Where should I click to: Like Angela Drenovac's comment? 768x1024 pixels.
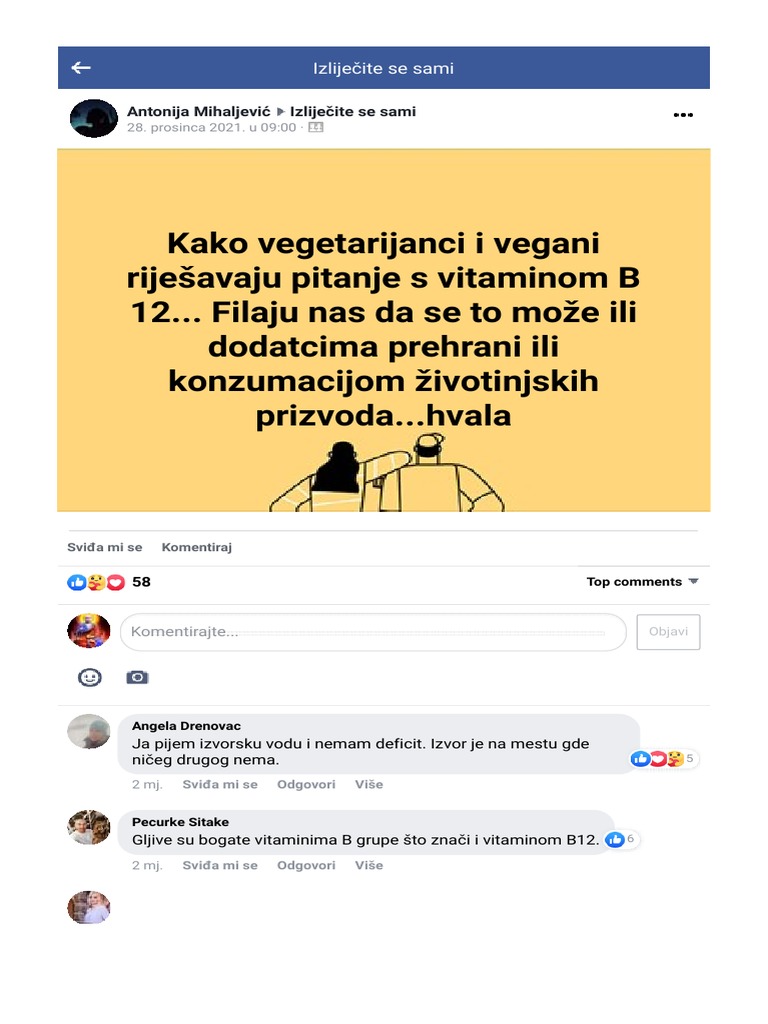220,784
